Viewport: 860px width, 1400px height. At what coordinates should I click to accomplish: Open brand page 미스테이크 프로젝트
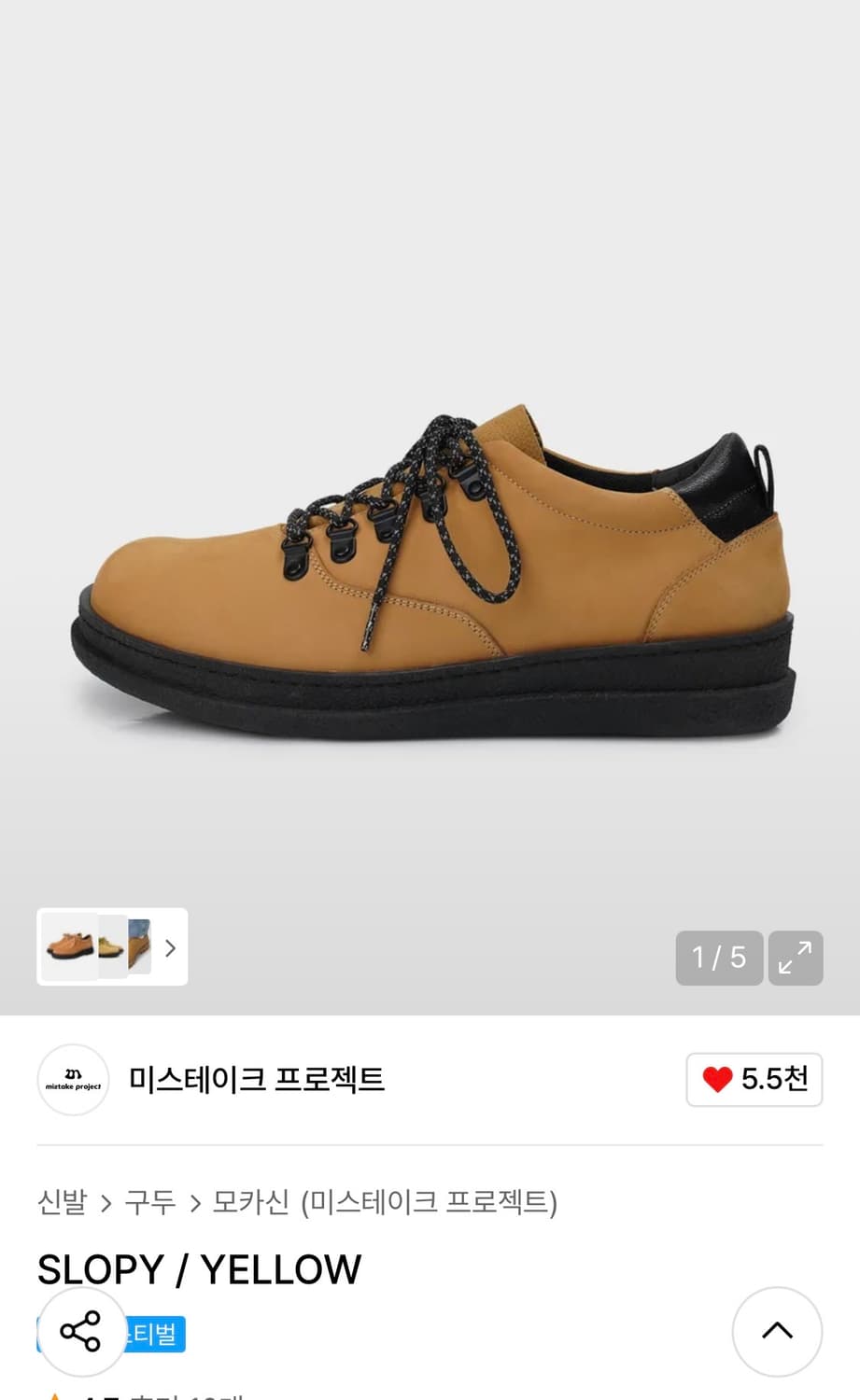[x=255, y=1080]
